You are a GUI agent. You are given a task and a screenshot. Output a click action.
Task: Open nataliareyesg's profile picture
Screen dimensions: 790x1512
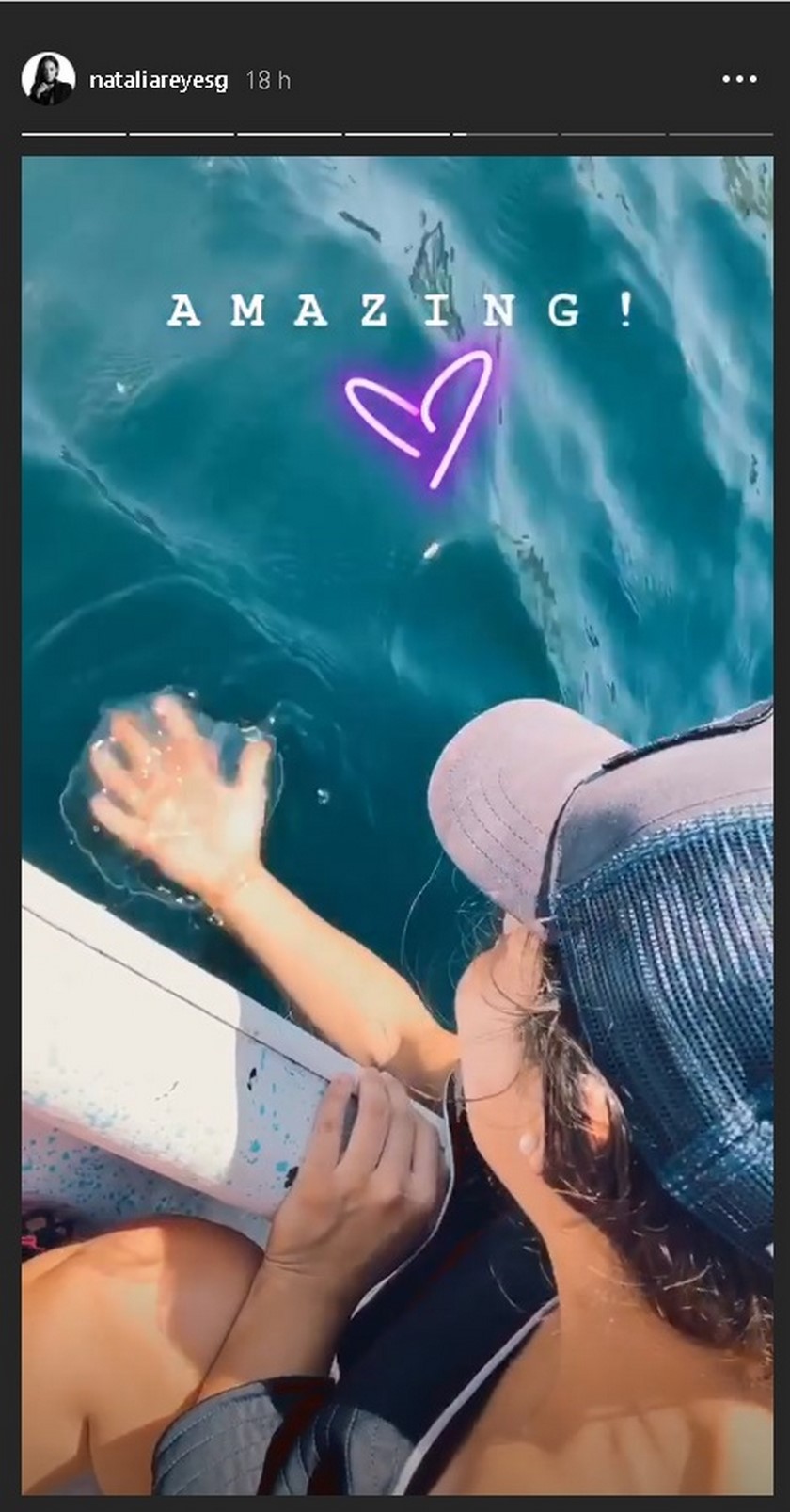pos(48,79)
